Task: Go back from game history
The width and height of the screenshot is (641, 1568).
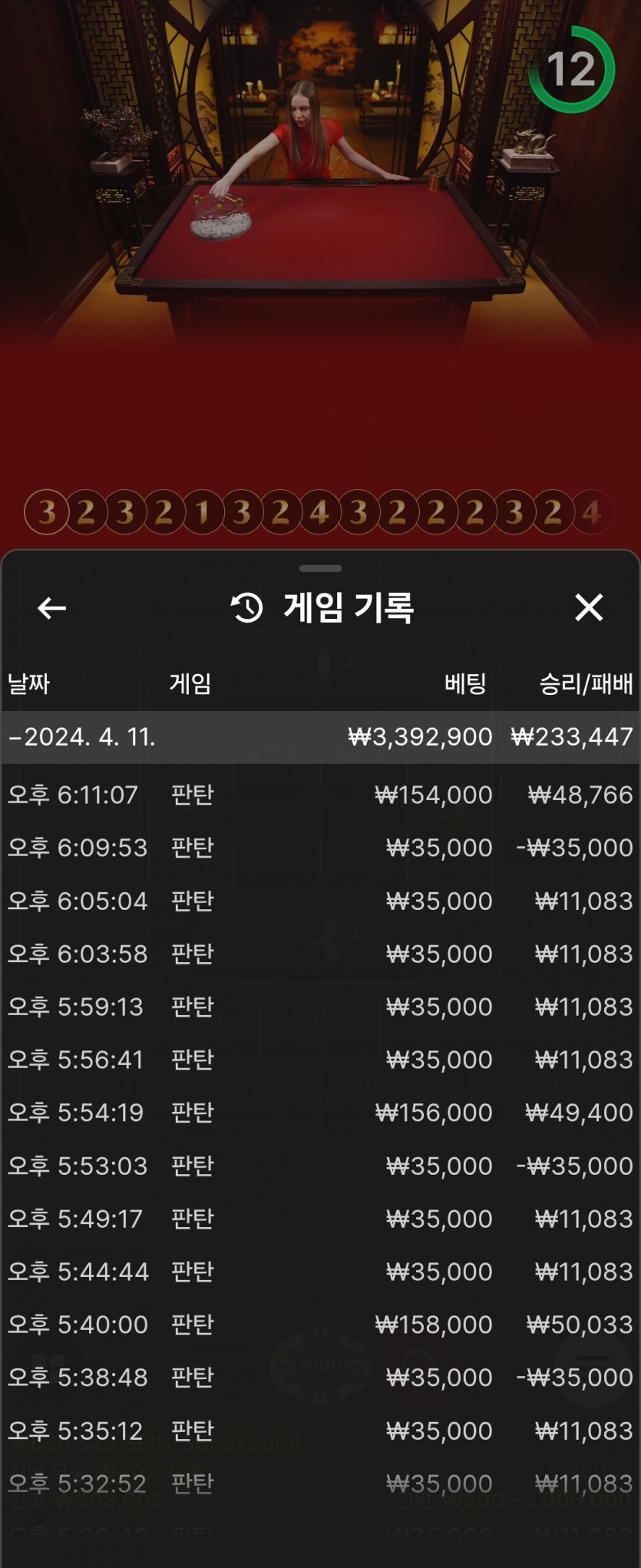Action: click(51, 608)
